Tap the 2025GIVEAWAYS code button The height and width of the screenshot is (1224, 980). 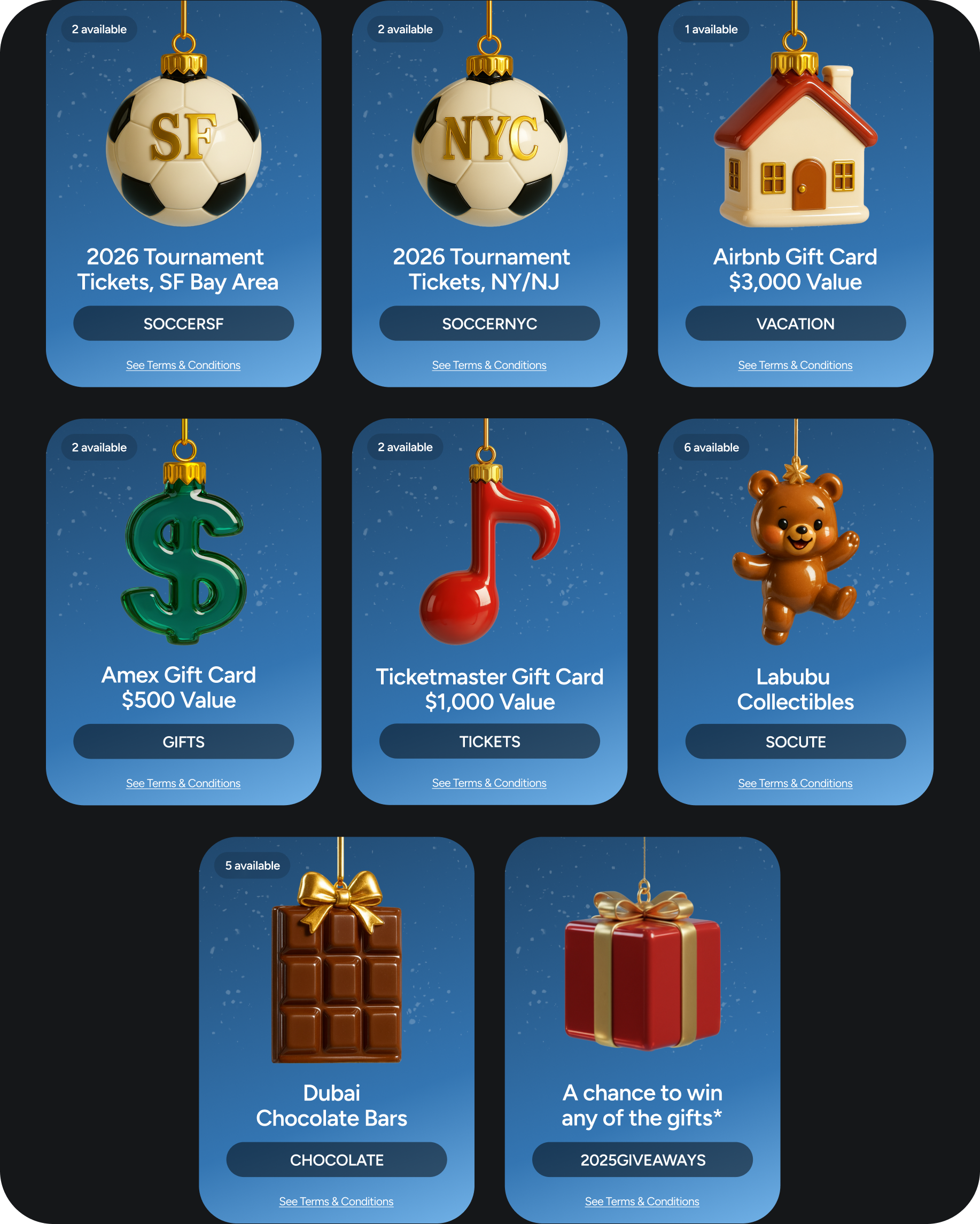pos(642,1160)
